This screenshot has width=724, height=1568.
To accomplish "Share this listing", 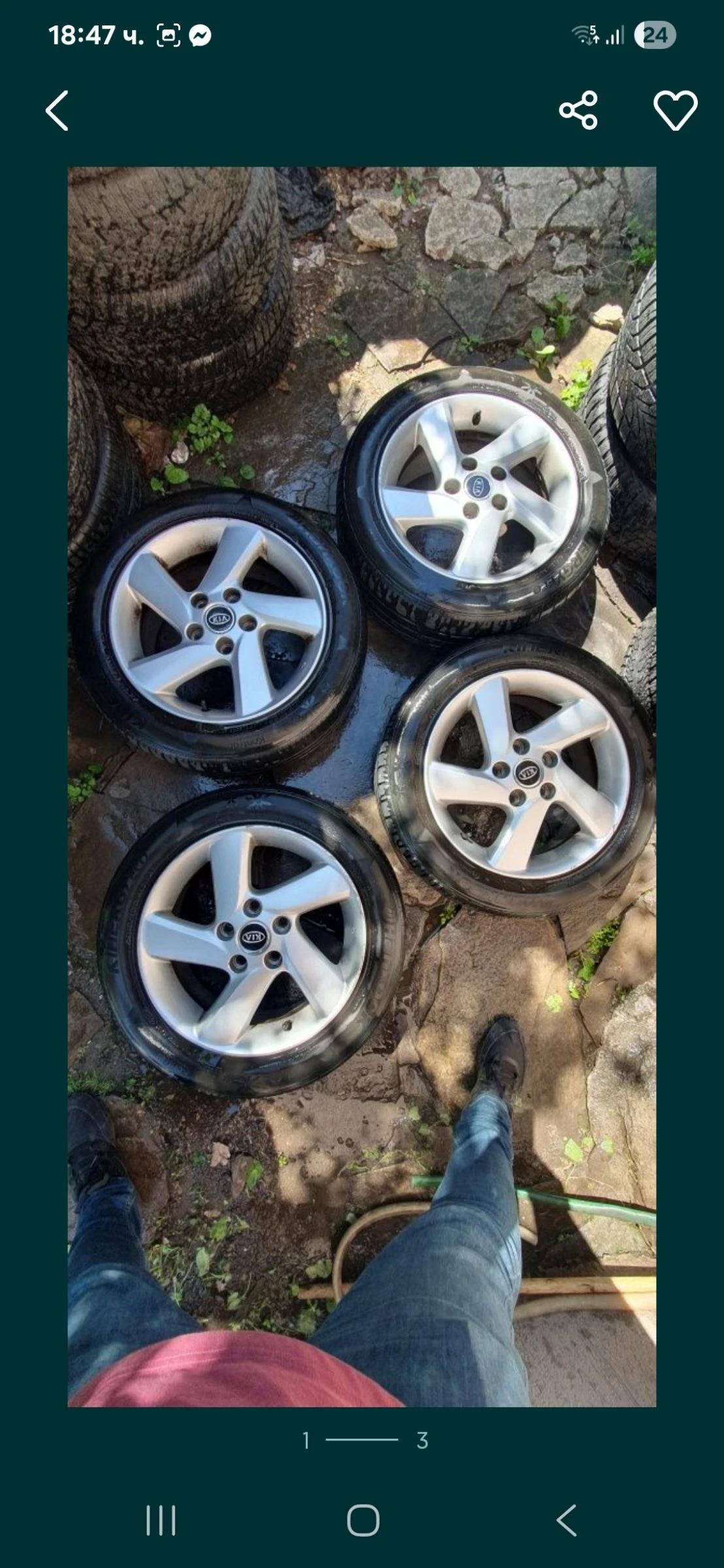I will coord(578,110).
